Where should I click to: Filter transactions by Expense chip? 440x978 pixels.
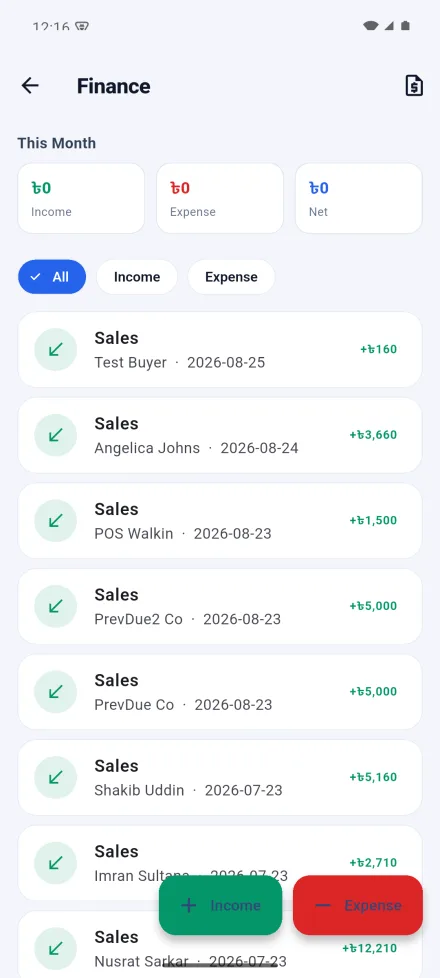tap(231, 277)
